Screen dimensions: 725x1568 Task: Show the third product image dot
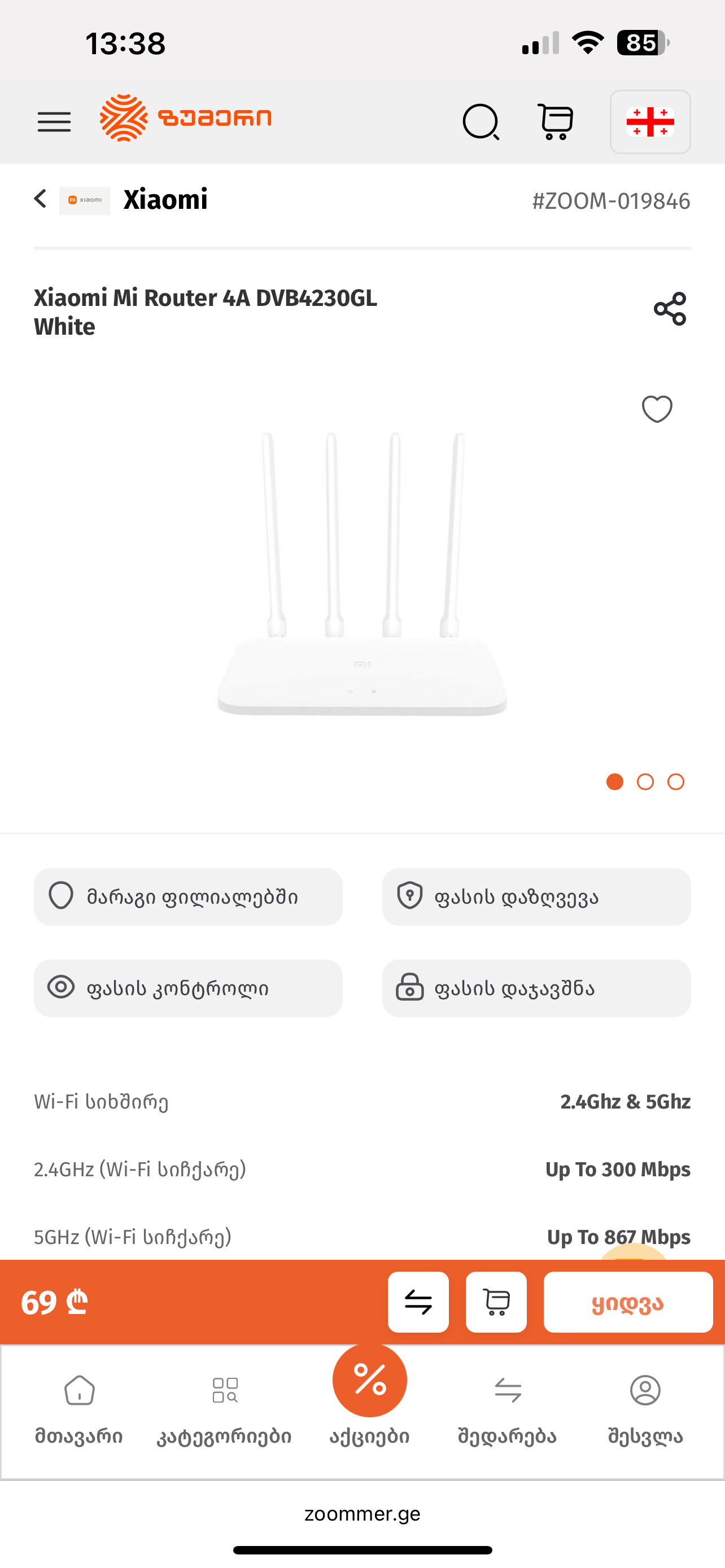pos(675,782)
